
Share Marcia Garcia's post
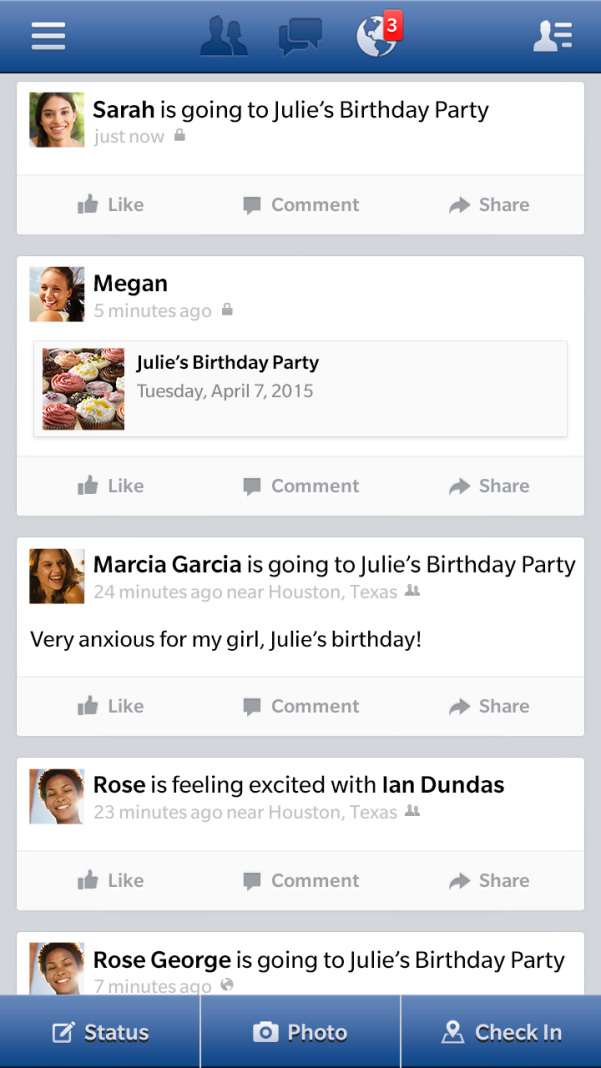point(489,706)
